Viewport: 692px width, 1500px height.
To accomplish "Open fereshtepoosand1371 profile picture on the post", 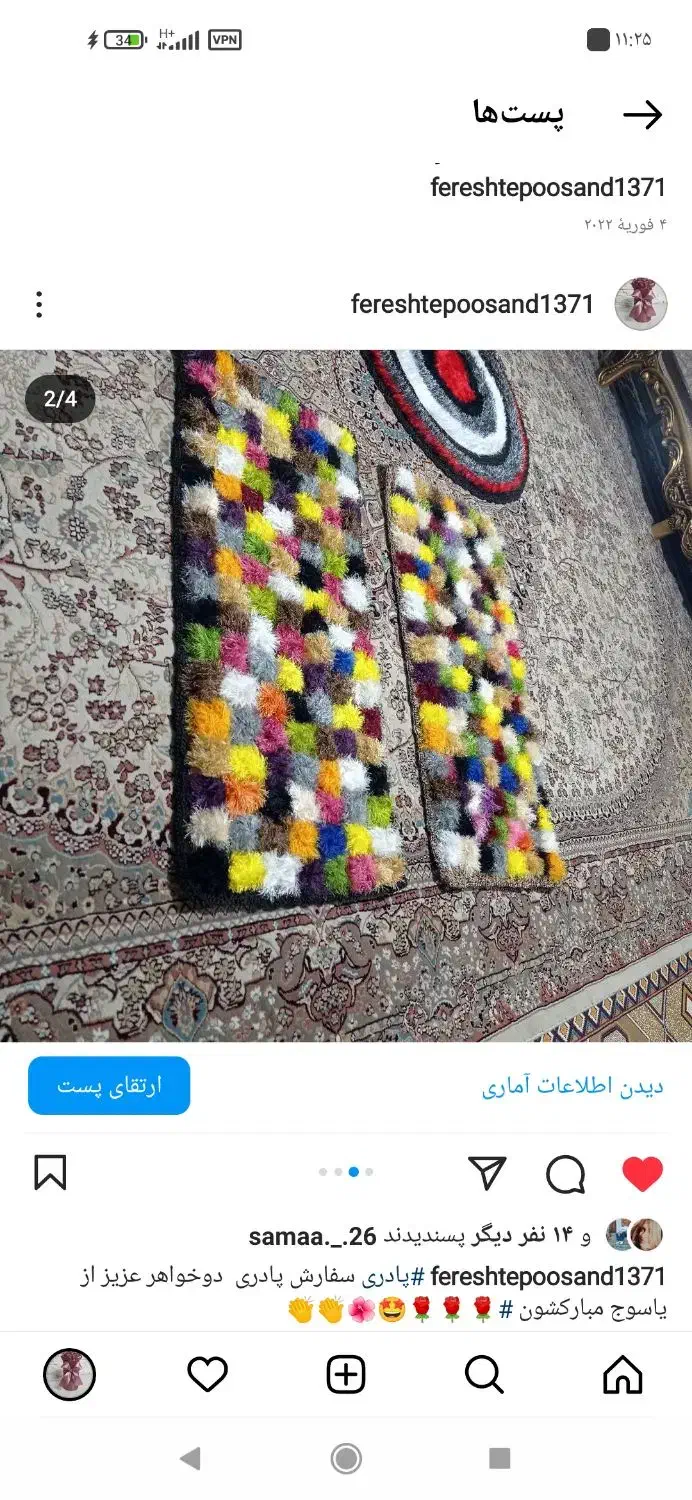I will click(x=640, y=304).
